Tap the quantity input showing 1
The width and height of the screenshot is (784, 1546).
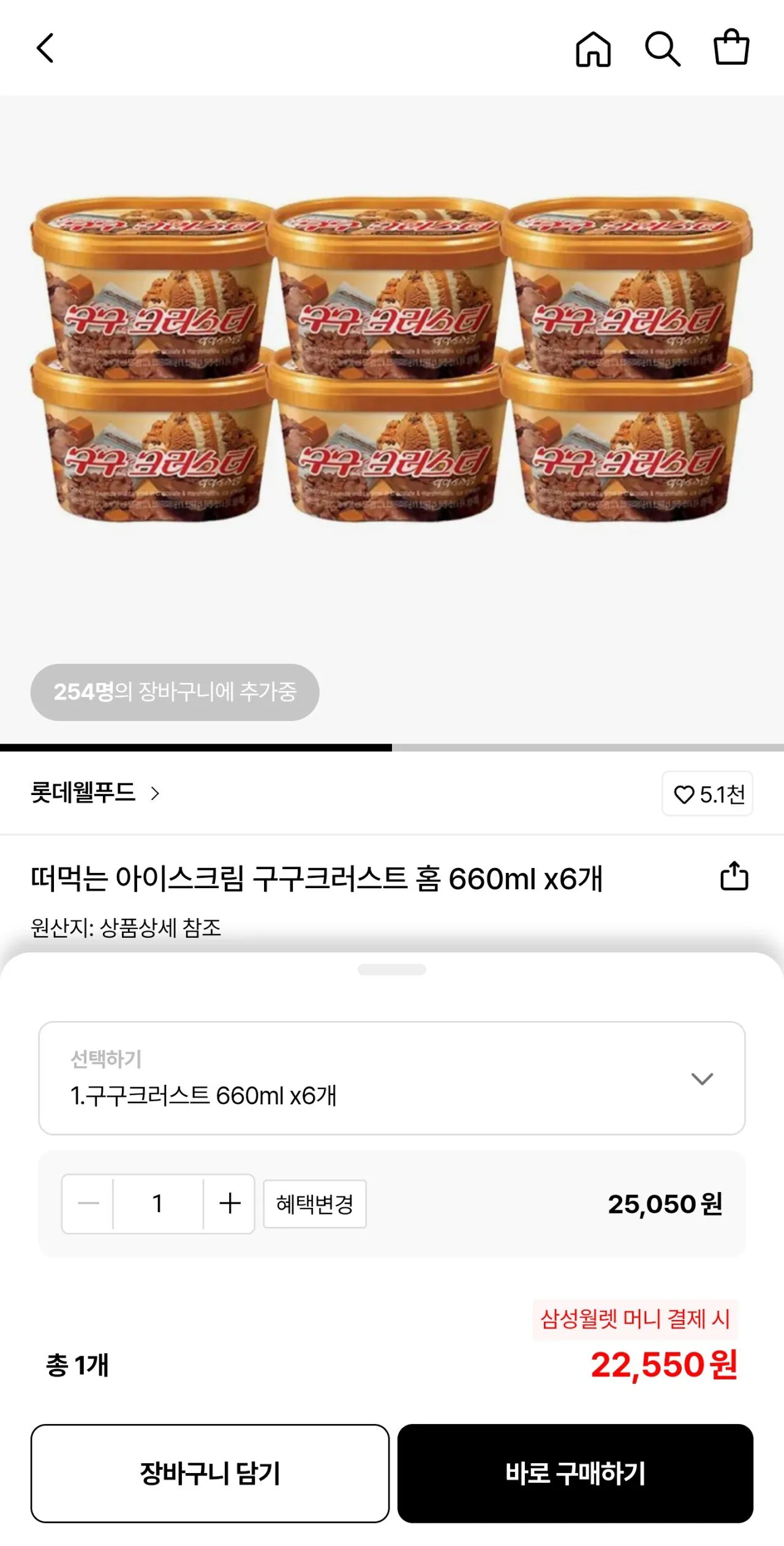158,1204
